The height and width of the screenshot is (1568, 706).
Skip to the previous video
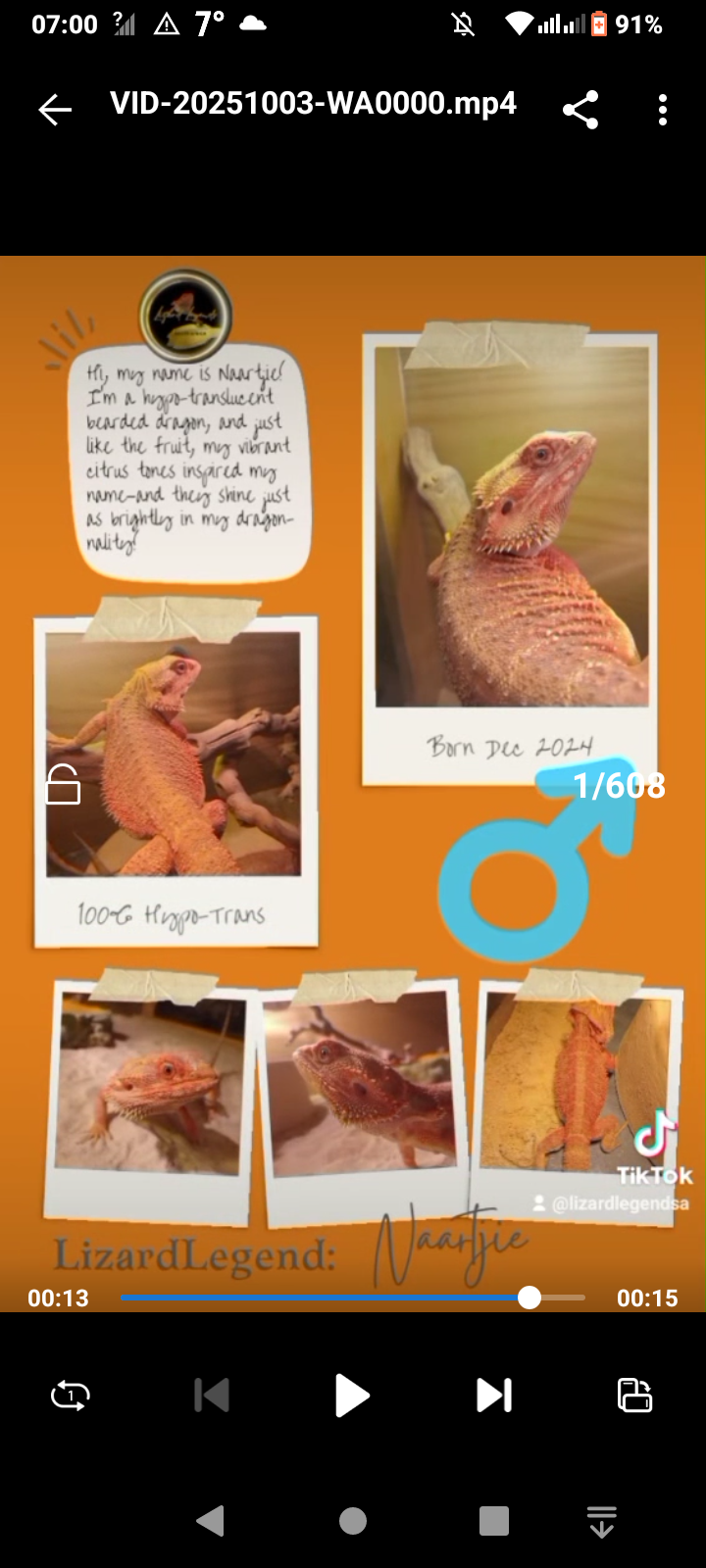coord(211,1395)
